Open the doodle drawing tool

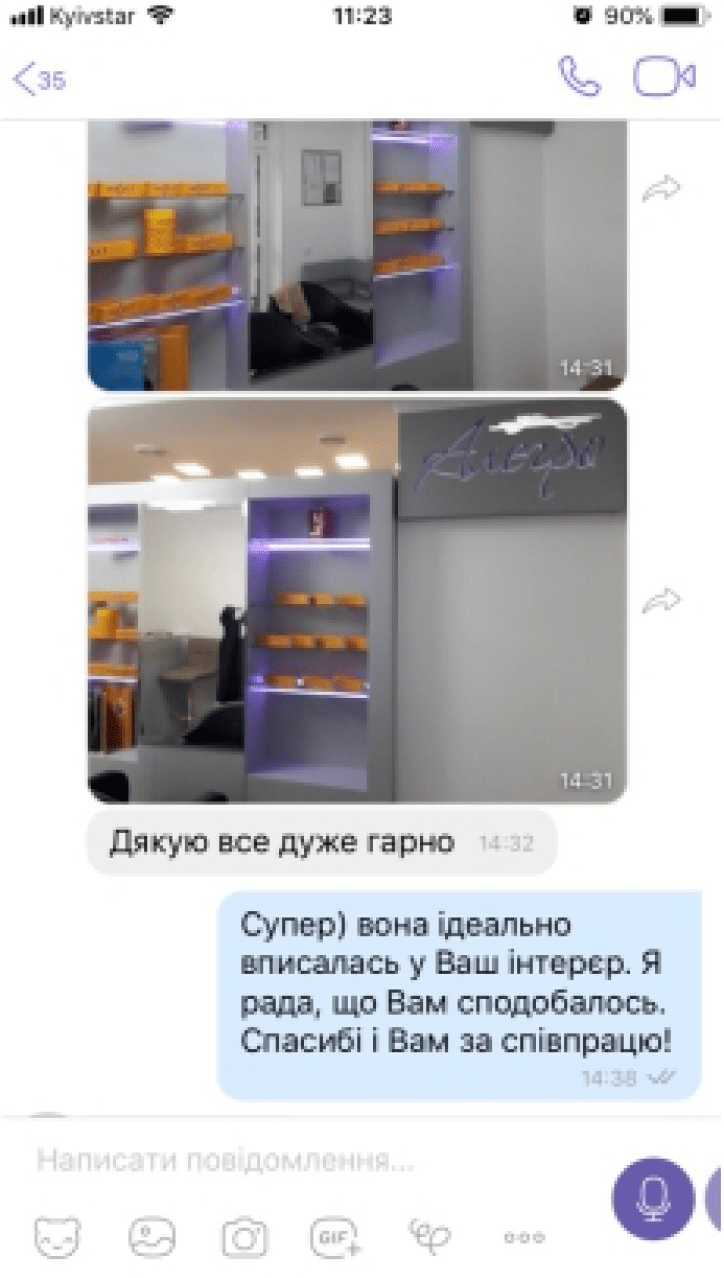[x=430, y=1237]
